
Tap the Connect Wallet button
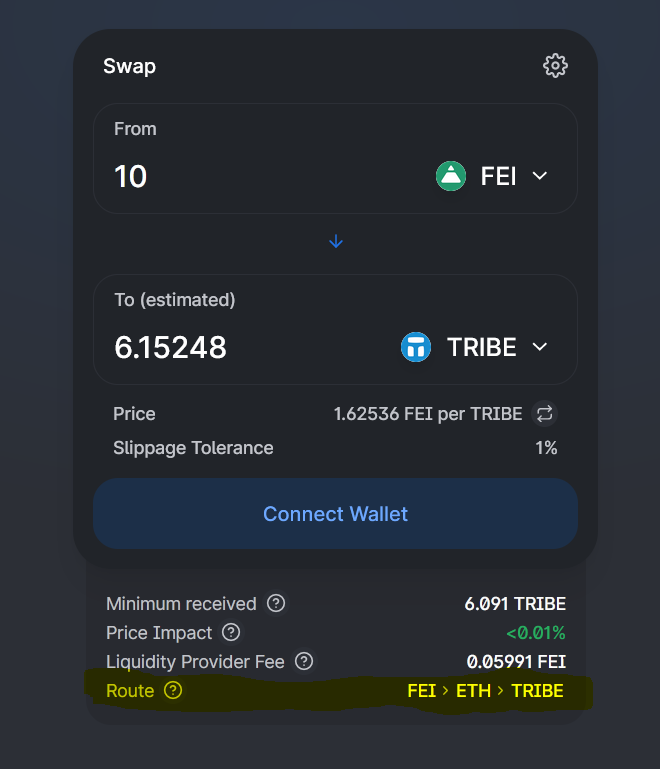pos(335,514)
